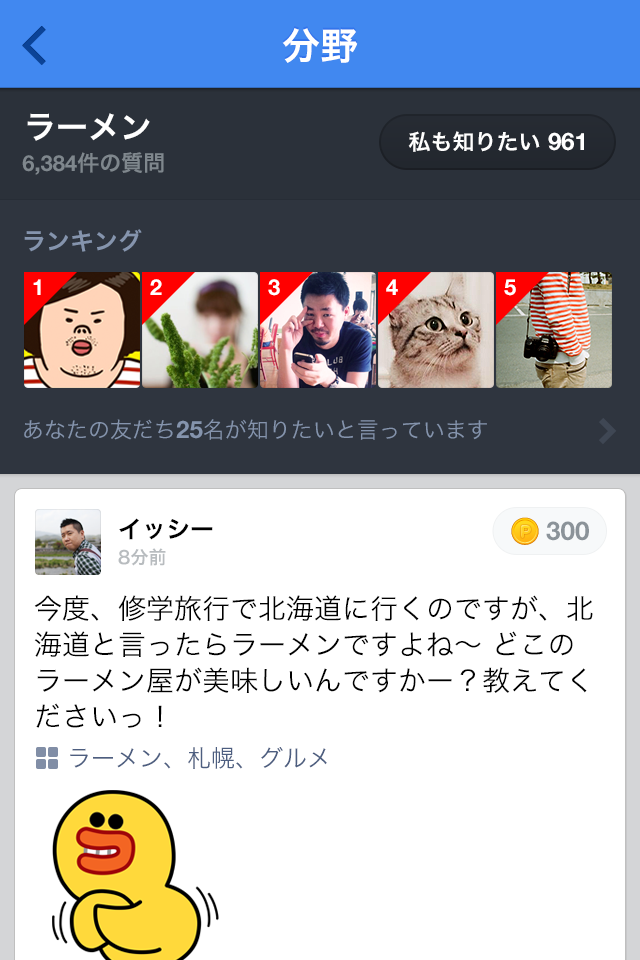The height and width of the screenshot is (960, 640).
Task: Open the rank 3 user with phone
Action: pyautogui.click(x=318, y=330)
